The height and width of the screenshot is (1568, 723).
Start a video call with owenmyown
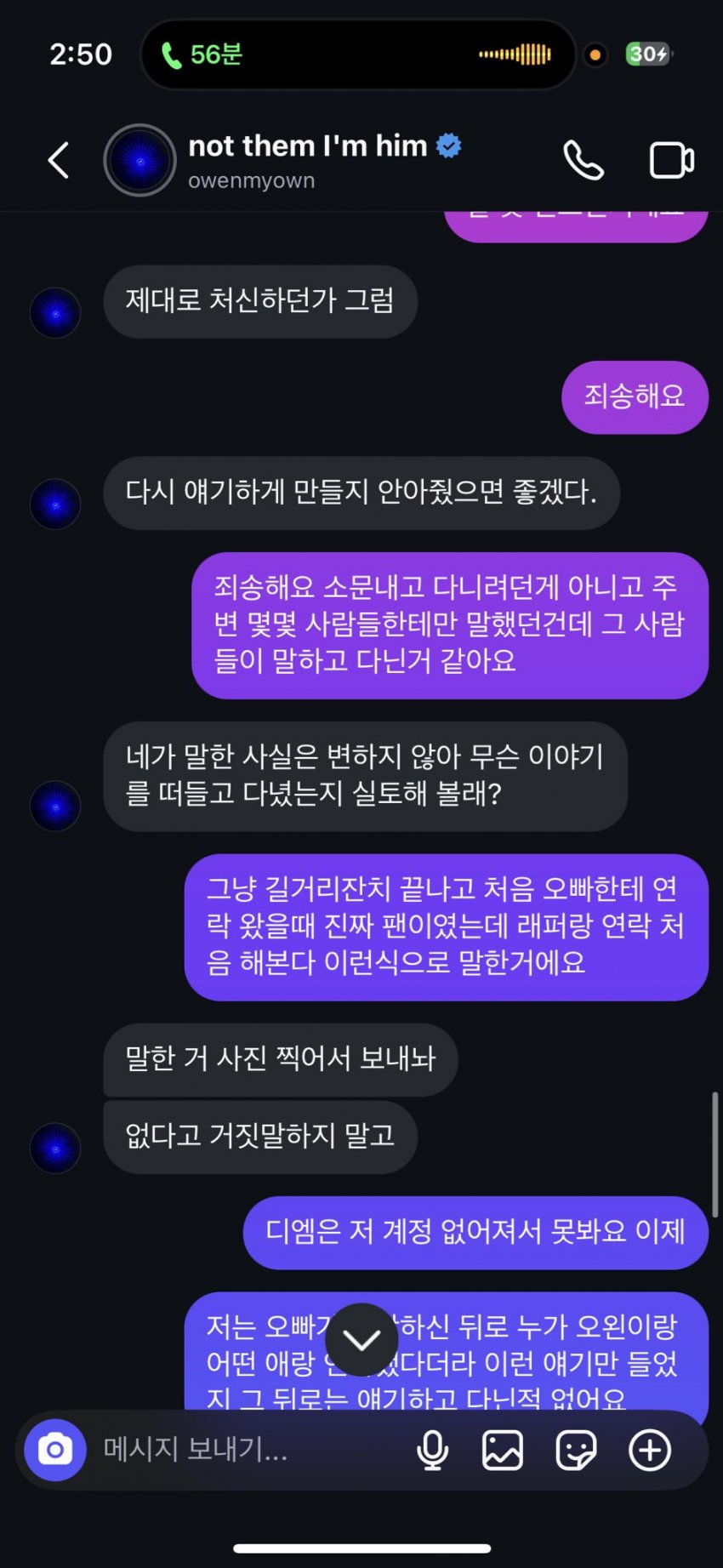[x=671, y=160]
